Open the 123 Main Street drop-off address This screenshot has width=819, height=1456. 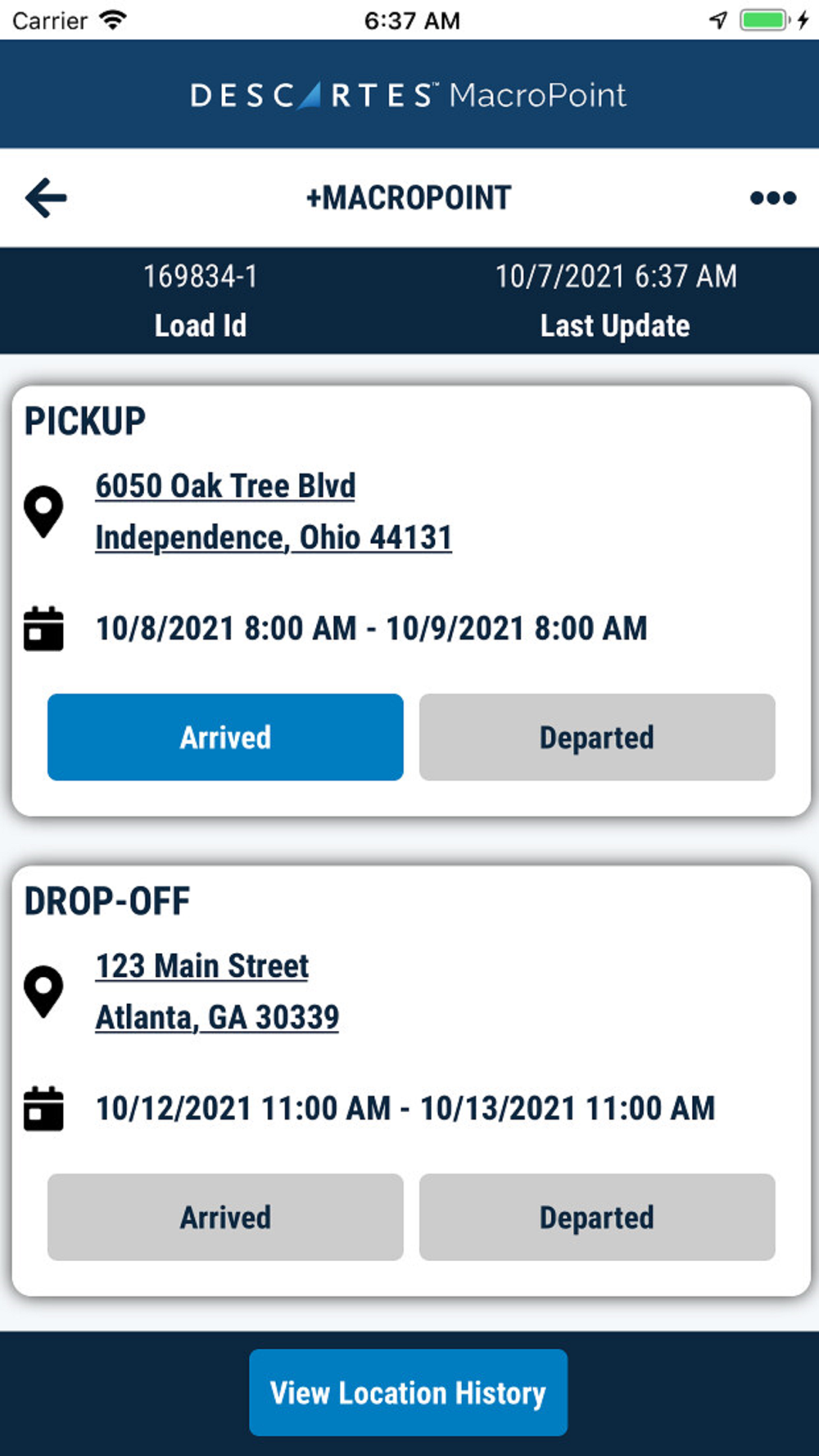coord(217,991)
